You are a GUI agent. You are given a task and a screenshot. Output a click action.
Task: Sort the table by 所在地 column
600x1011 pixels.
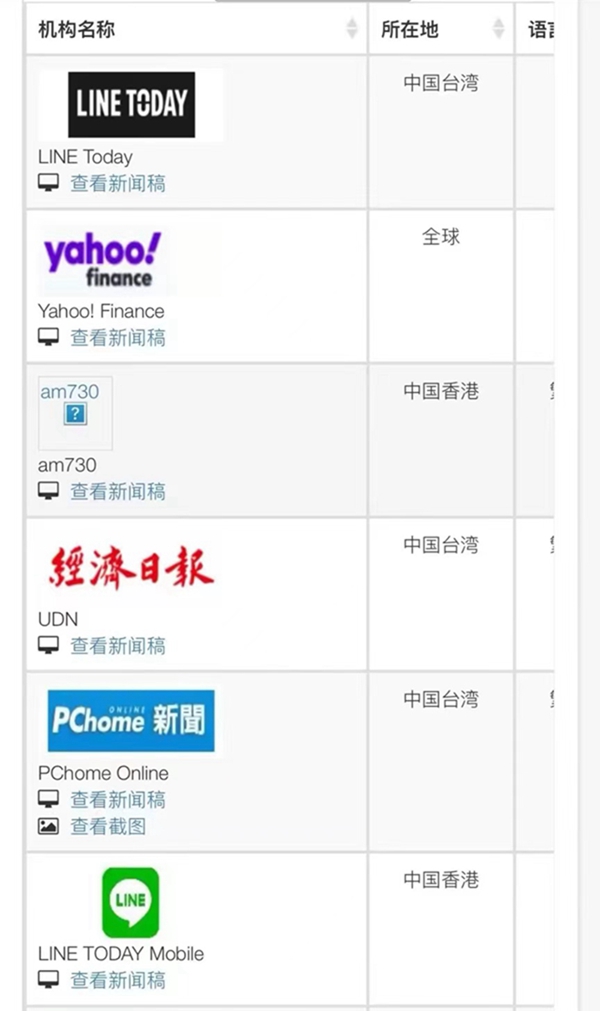[x=498, y=29]
